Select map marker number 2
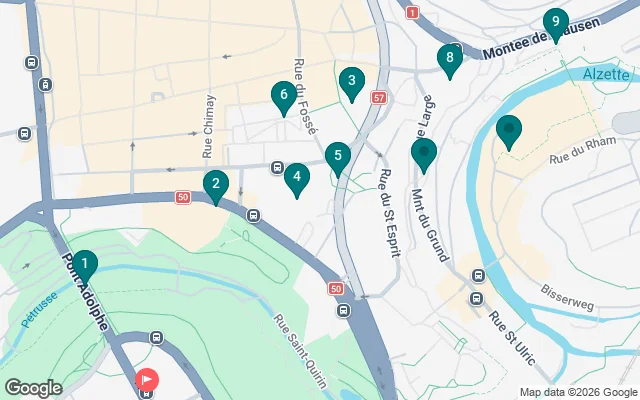Image resolution: width=640 pixels, height=400 pixels. click(x=214, y=185)
